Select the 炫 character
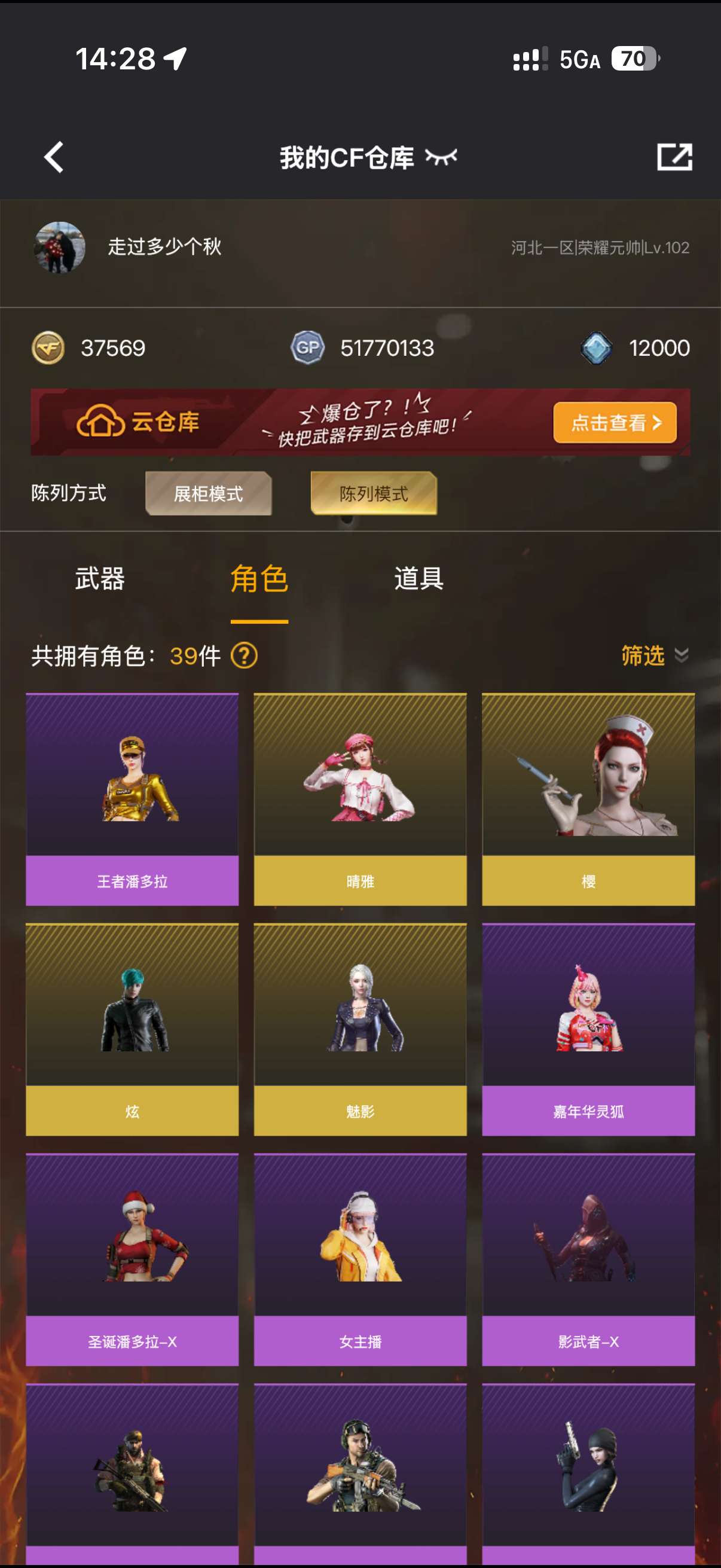Screen dimensions: 721x1568 tap(132, 1029)
